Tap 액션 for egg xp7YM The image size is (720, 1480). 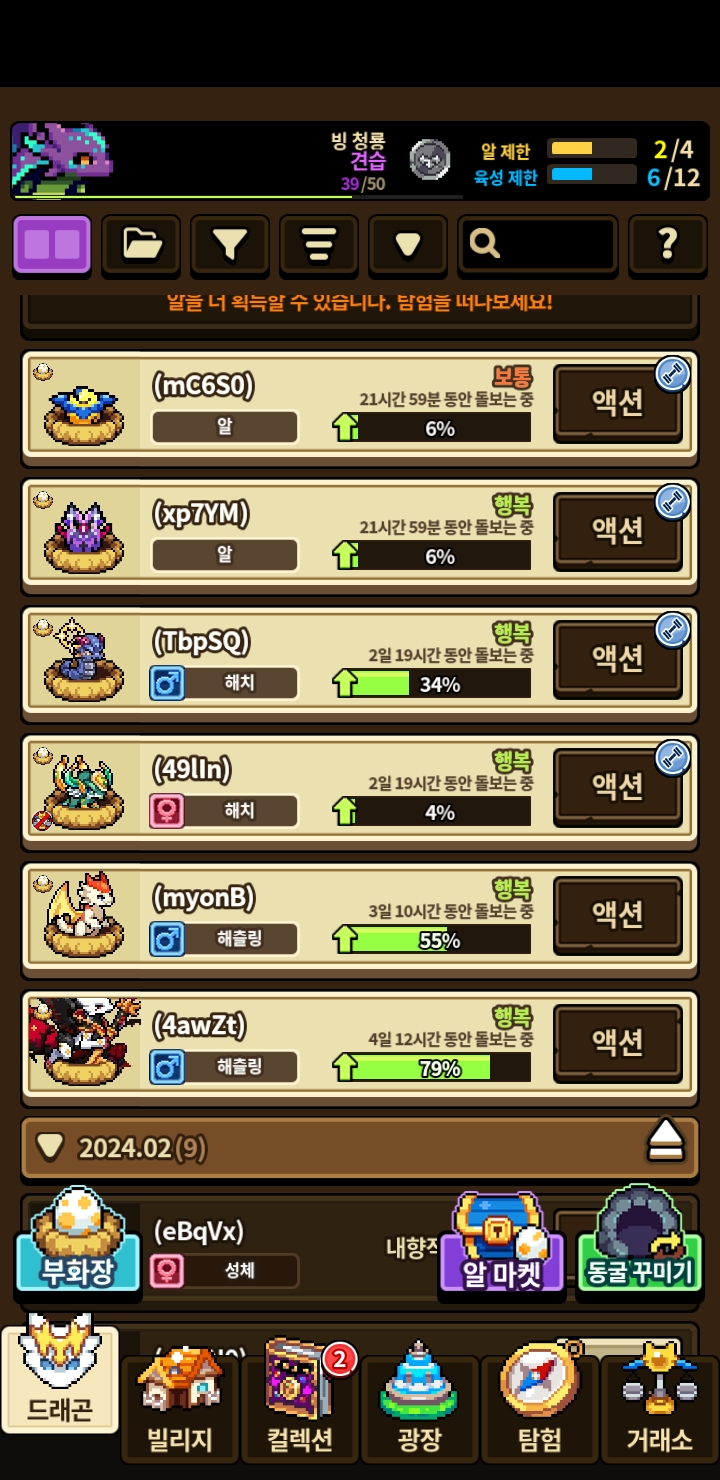(617, 530)
